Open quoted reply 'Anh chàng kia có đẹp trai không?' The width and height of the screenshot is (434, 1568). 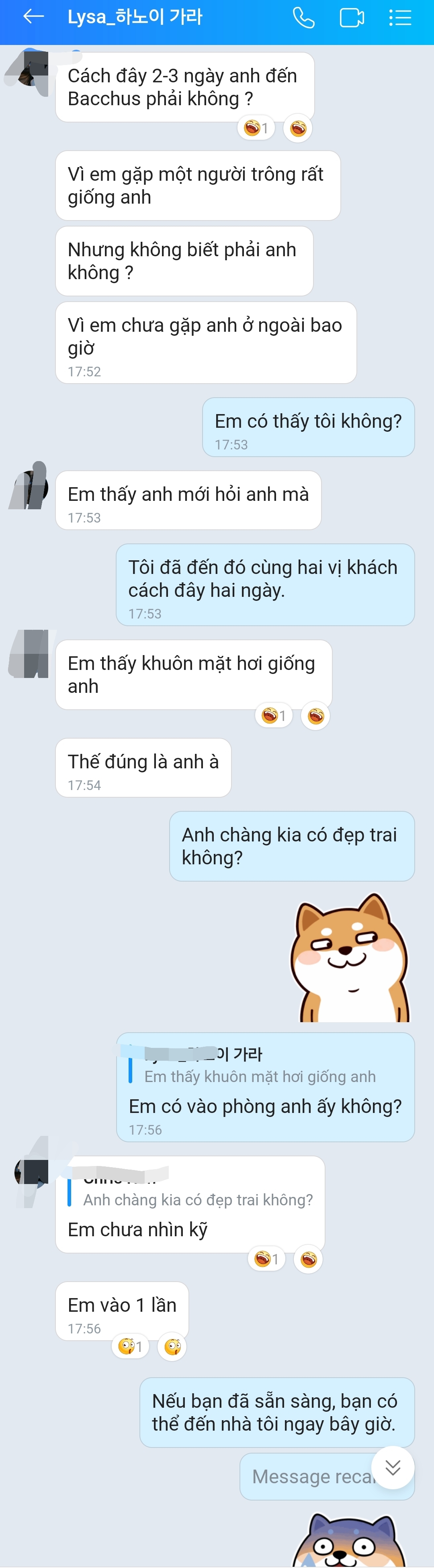pos(198,1200)
